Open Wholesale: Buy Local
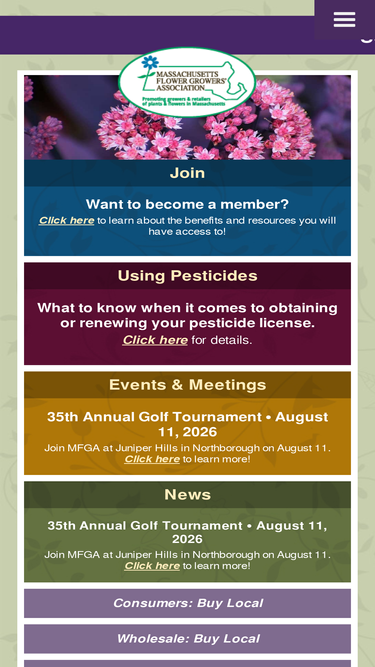This screenshot has width=375, height=667. [188, 639]
